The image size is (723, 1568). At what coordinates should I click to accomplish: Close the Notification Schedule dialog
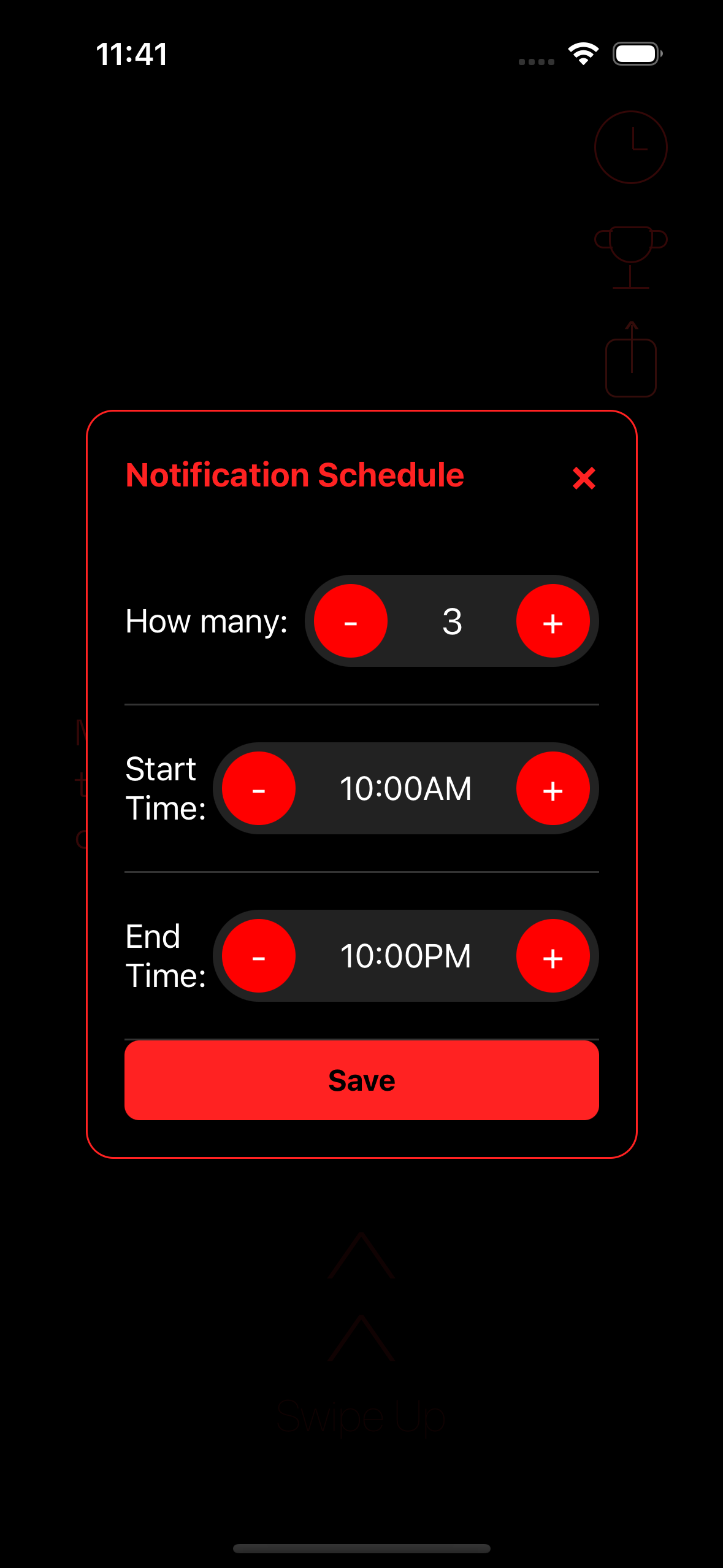(x=584, y=478)
